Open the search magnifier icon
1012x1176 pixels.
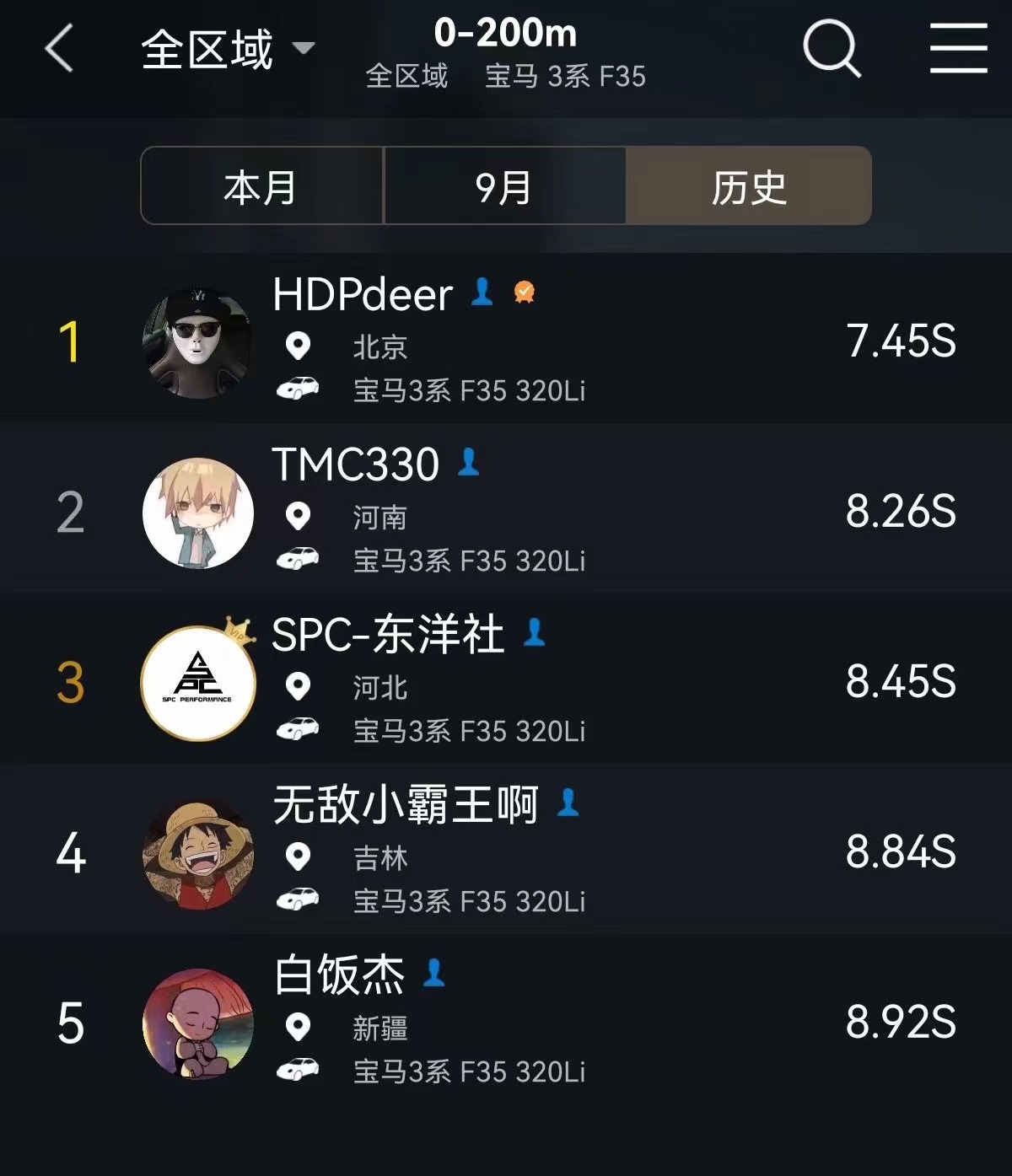831,49
